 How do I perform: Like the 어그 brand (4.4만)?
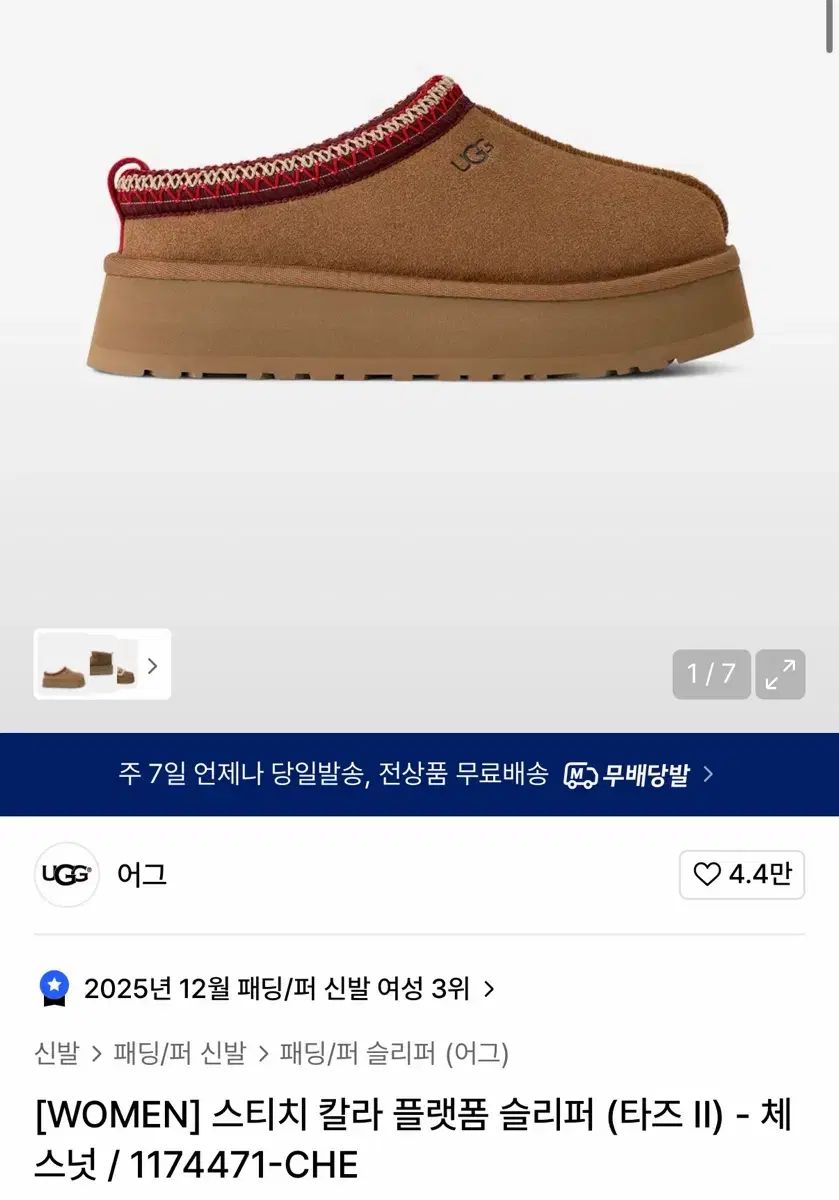coord(741,875)
